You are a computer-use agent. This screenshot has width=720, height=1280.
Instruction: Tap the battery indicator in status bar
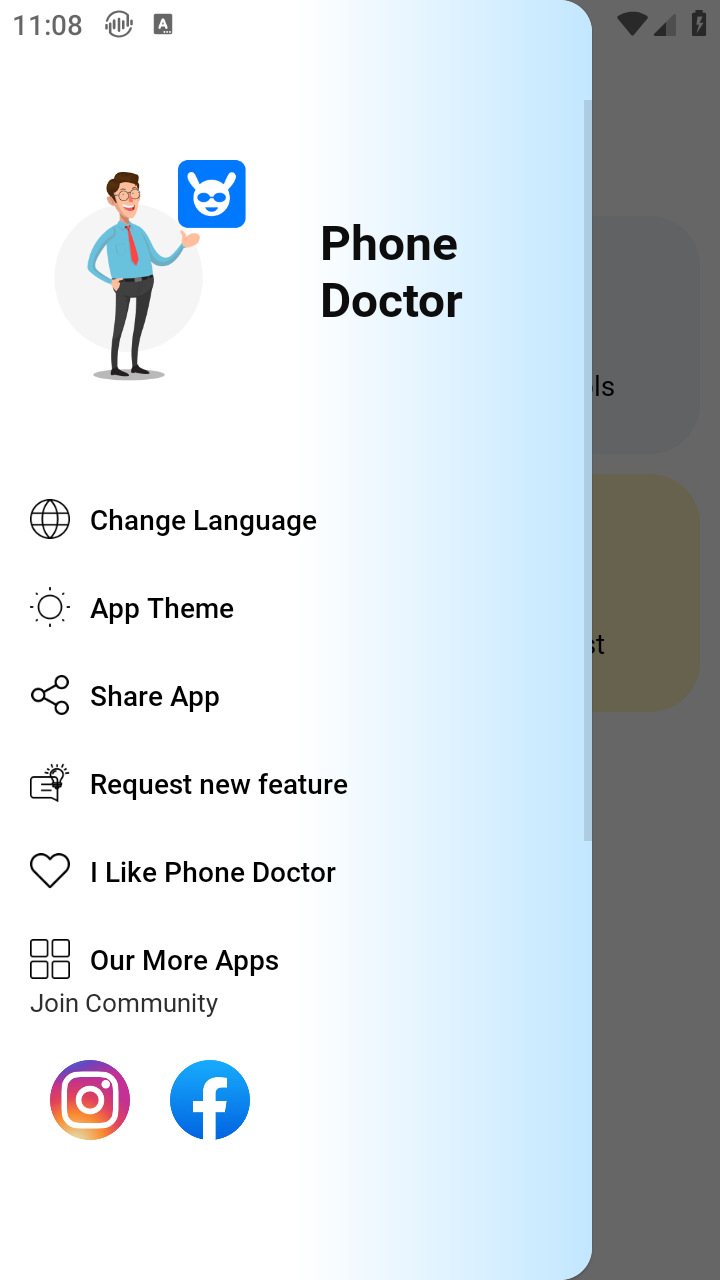[697, 24]
